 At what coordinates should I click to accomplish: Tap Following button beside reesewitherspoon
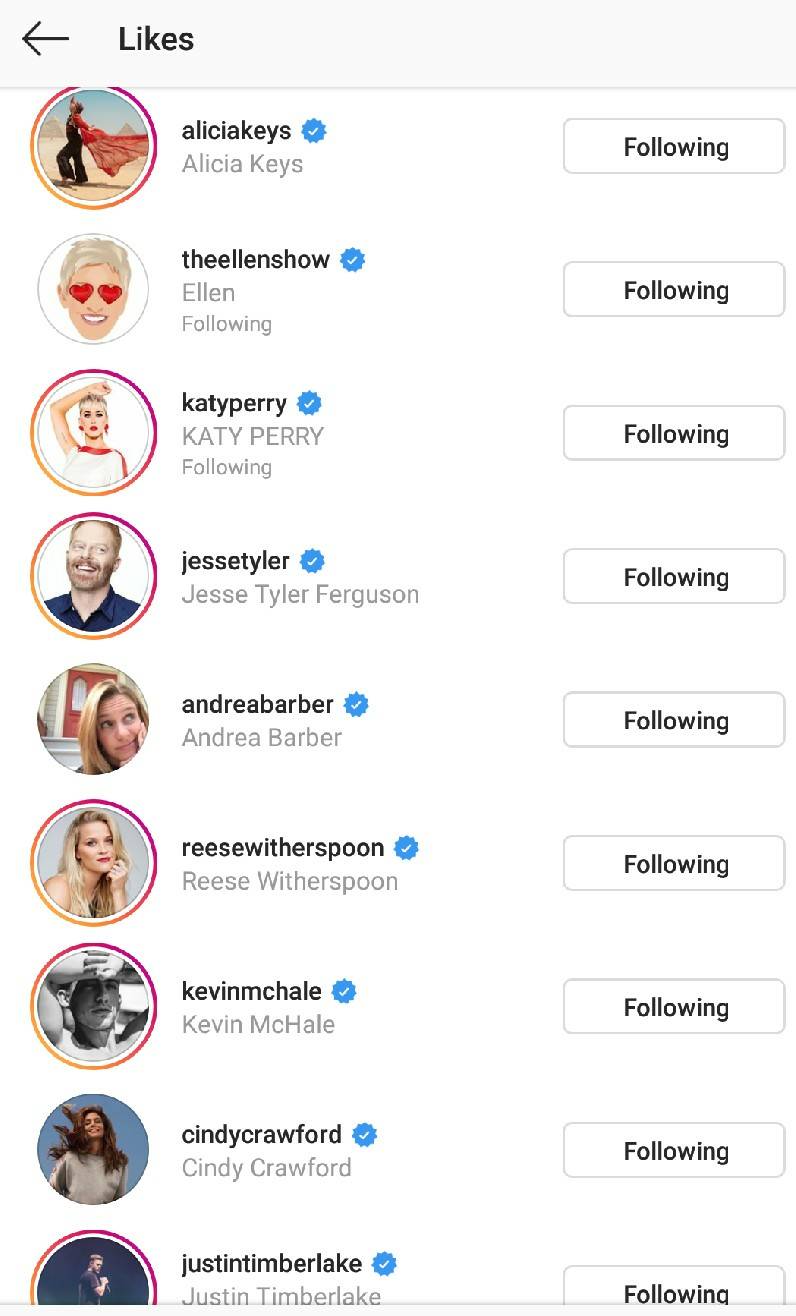674,863
